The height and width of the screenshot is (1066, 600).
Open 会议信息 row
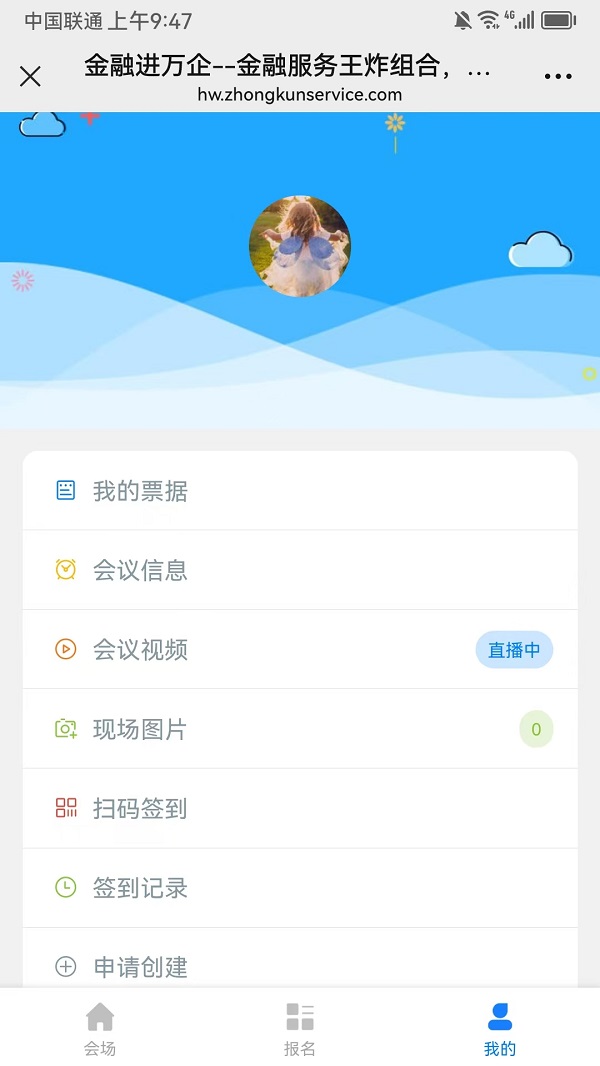click(x=300, y=570)
